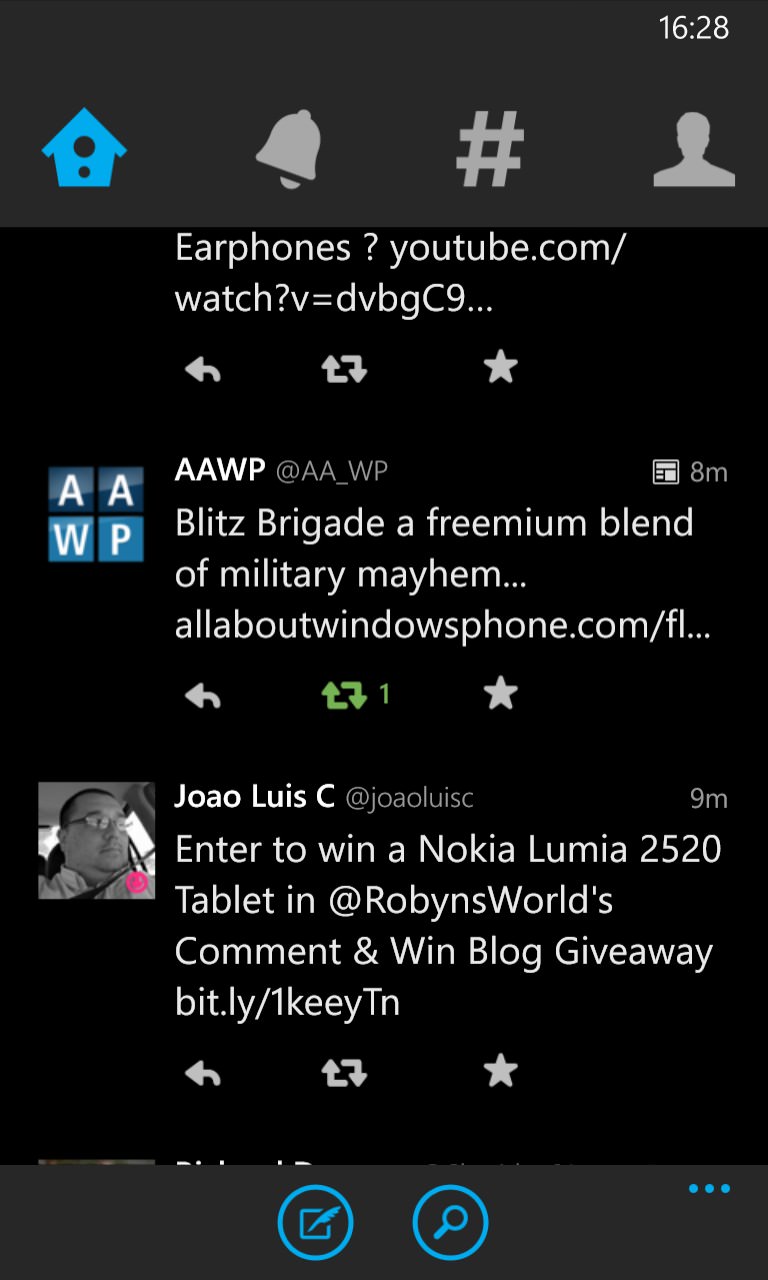The image size is (768, 1280).
Task: Open the bit.ly/1keeyTn link
Action: [x=288, y=1004]
